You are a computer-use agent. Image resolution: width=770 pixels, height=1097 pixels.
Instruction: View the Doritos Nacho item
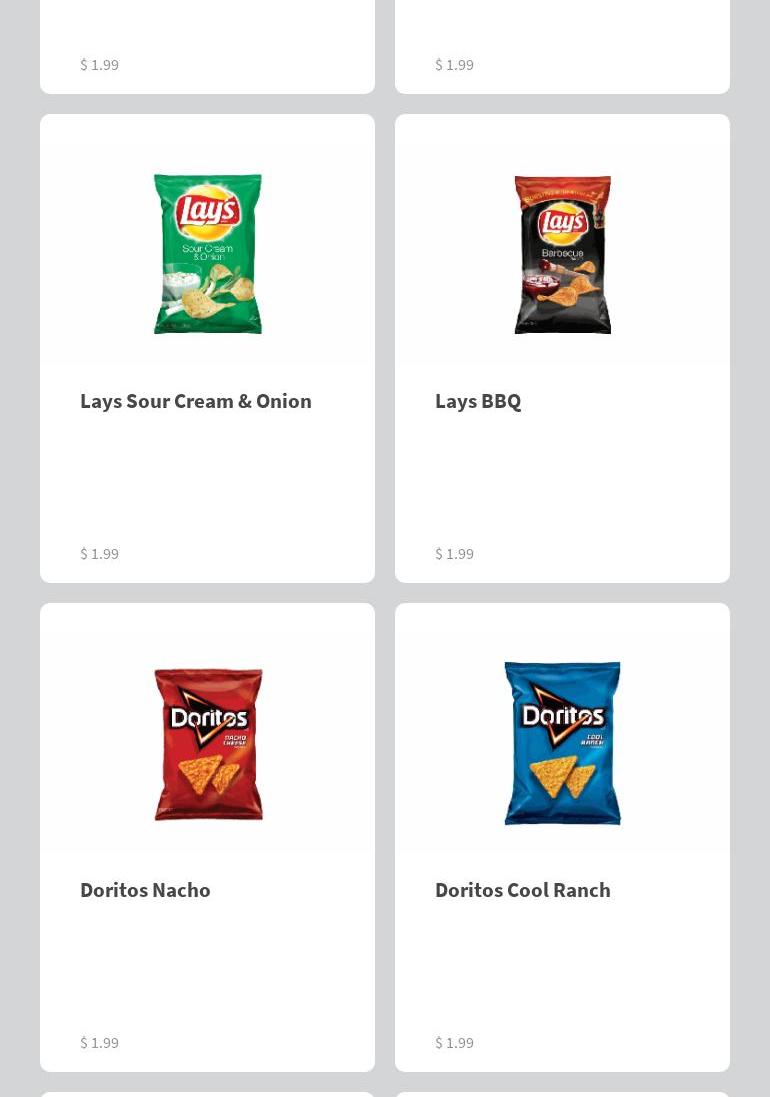click(x=207, y=837)
